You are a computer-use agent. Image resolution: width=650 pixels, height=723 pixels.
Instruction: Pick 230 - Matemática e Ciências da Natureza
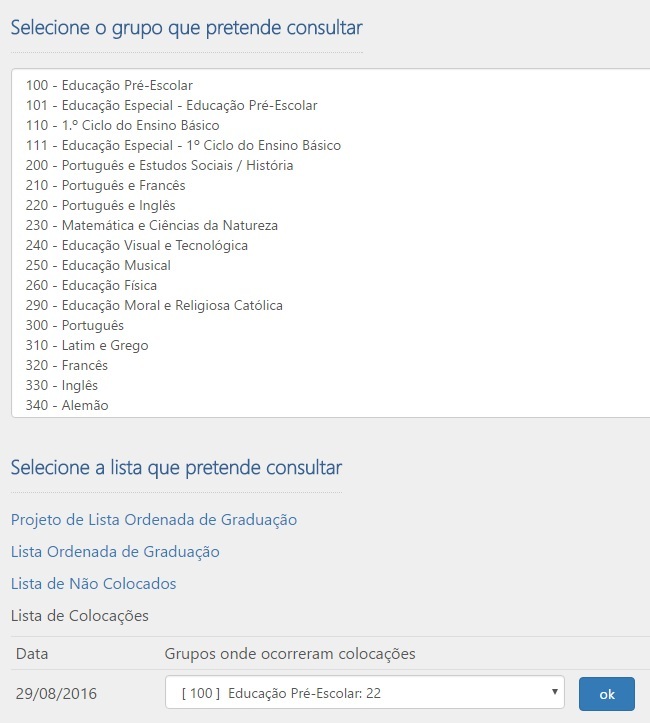pyautogui.click(x=152, y=226)
